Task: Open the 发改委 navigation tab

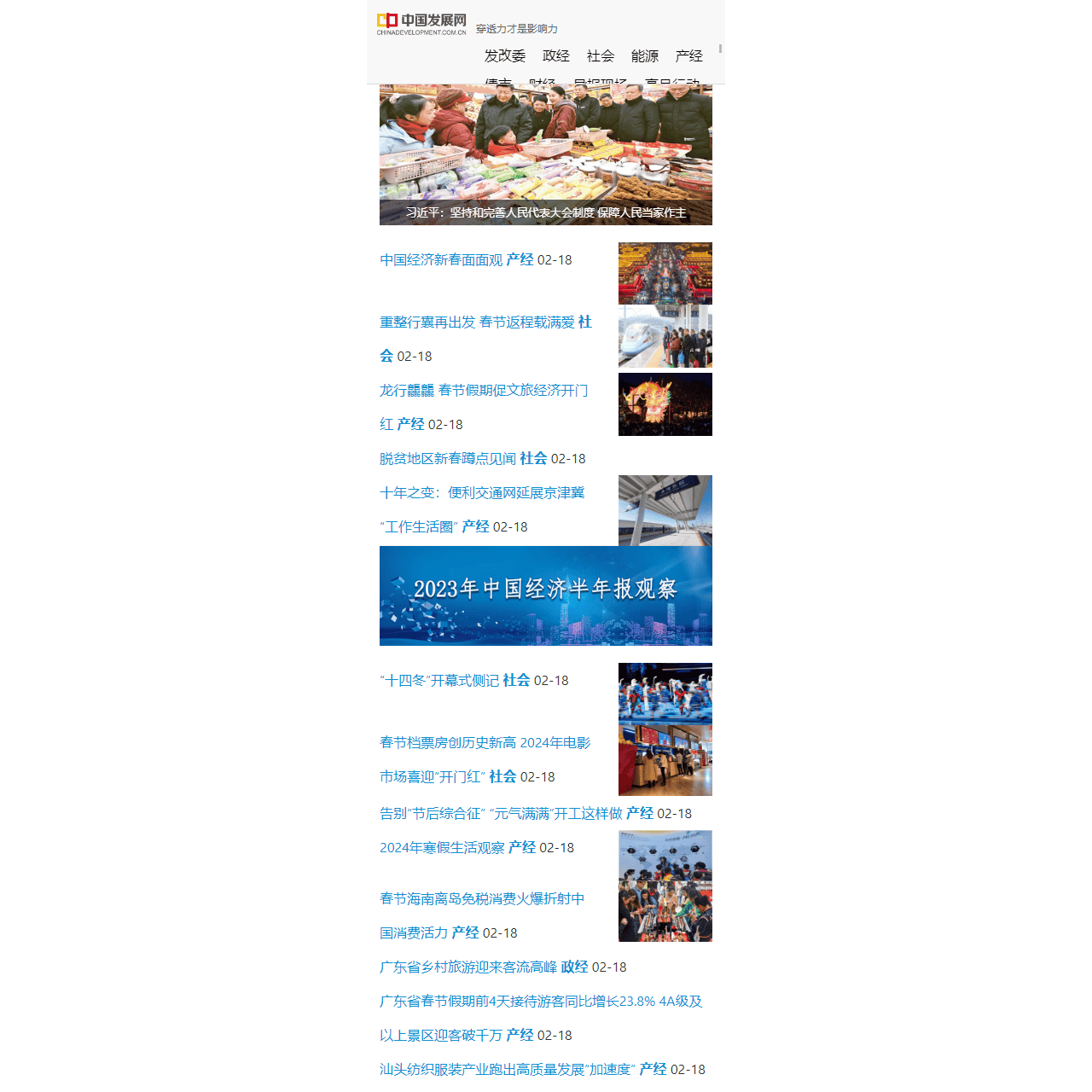Action: point(504,56)
